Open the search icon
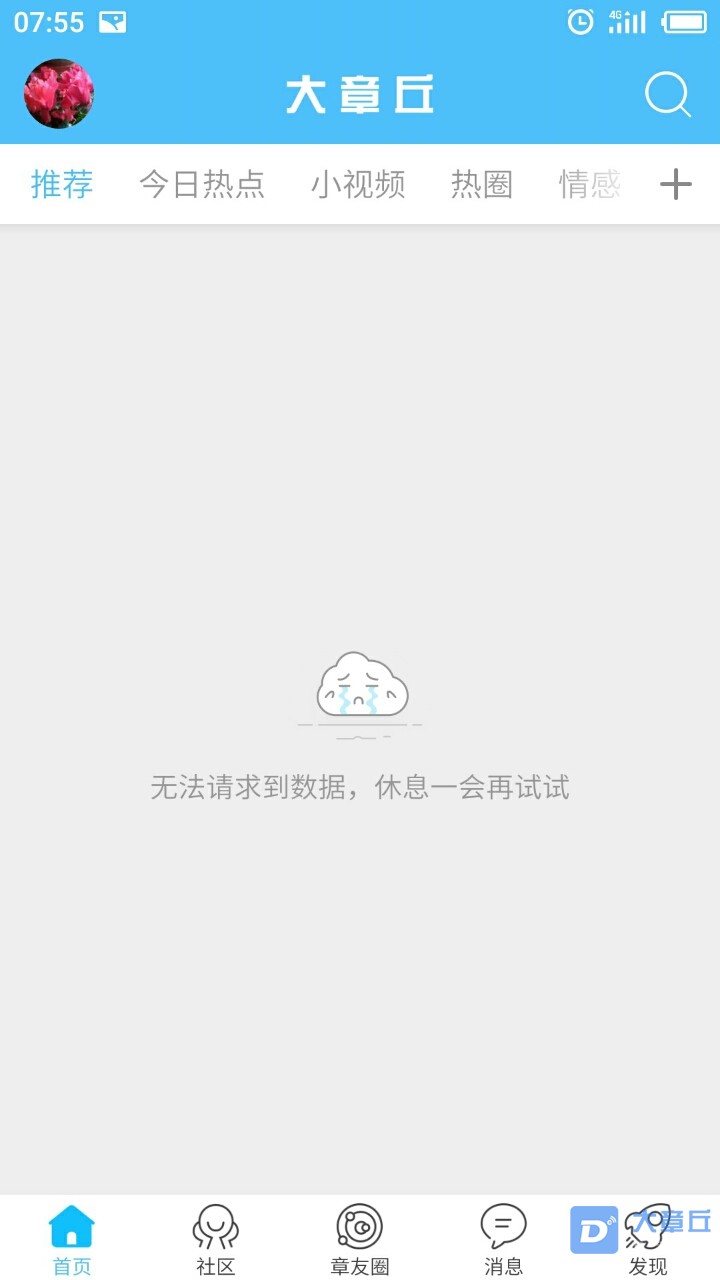This screenshot has height=1280, width=720. [667, 96]
